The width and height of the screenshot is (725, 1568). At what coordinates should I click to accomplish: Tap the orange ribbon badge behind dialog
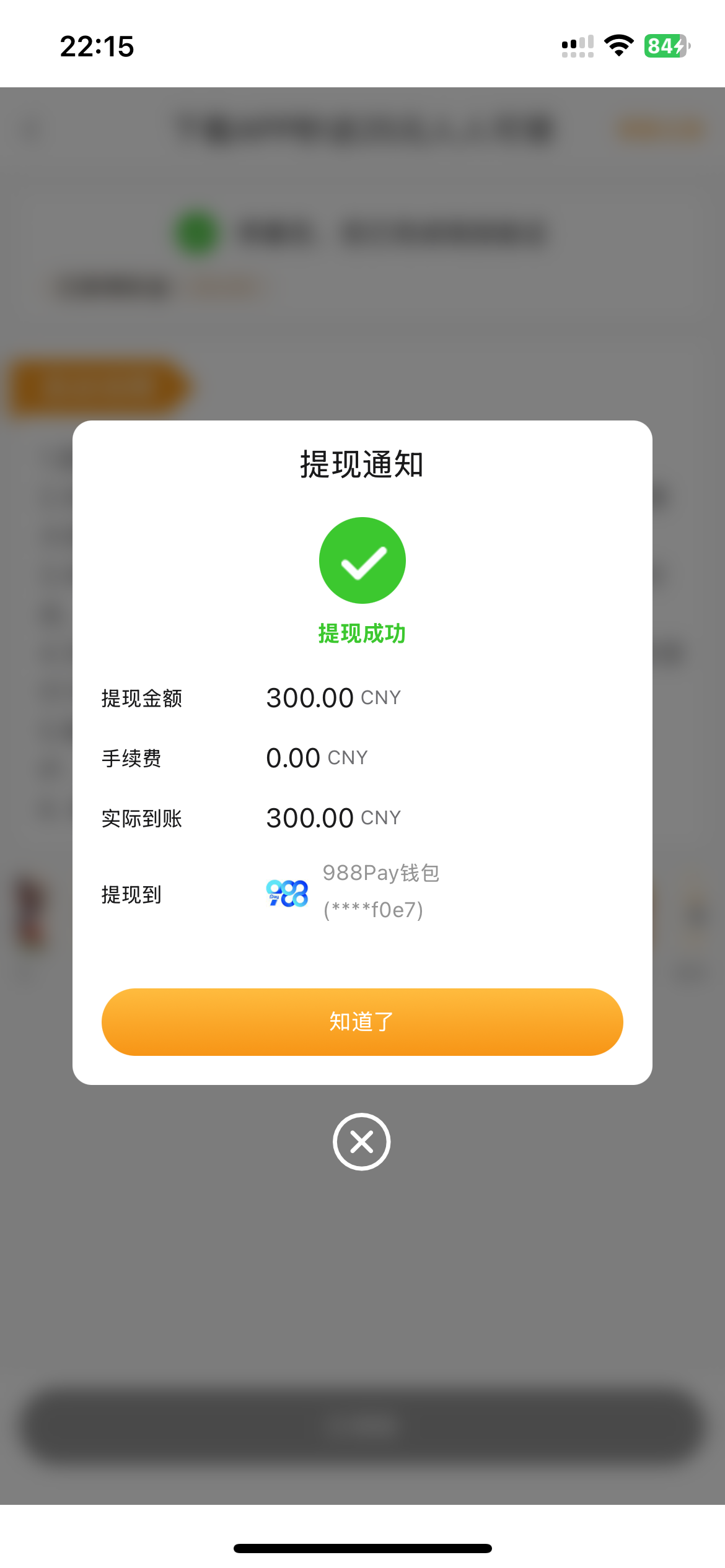point(99,385)
